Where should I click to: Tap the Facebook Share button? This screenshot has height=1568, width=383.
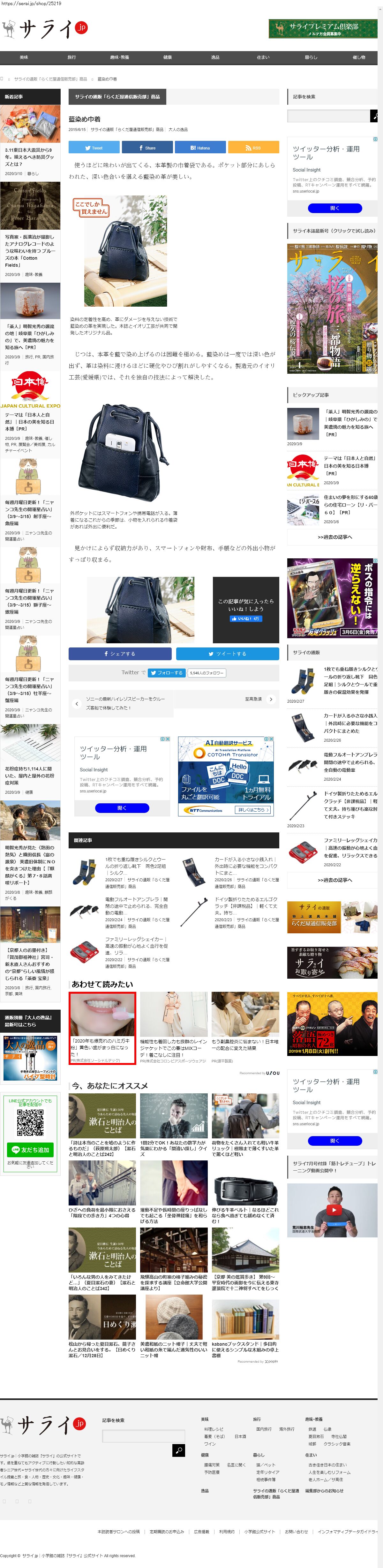[147, 148]
